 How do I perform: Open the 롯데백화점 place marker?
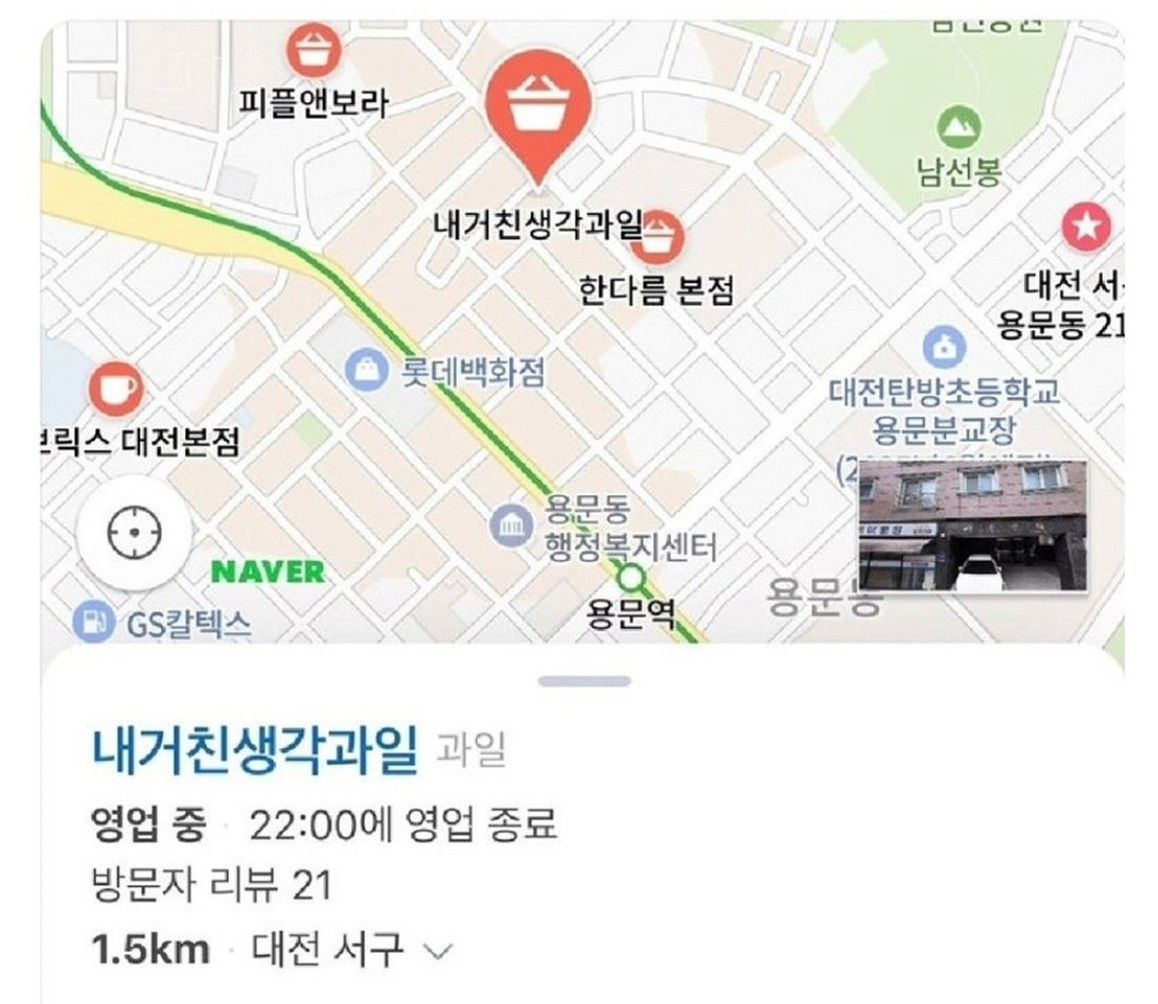coord(367,371)
